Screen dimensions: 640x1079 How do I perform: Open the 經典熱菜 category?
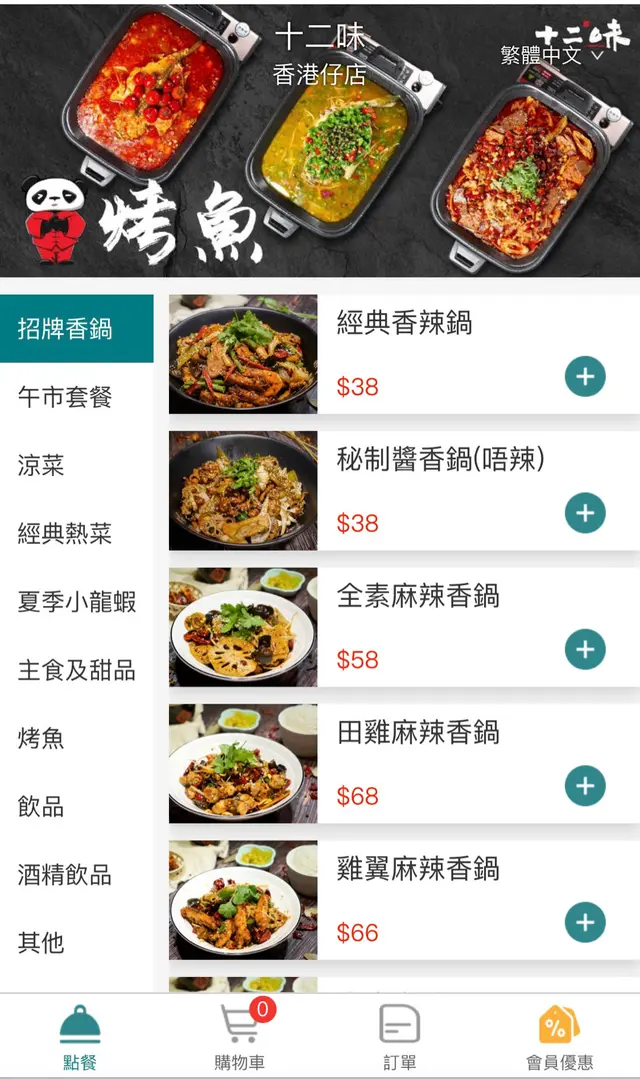coord(65,534)
